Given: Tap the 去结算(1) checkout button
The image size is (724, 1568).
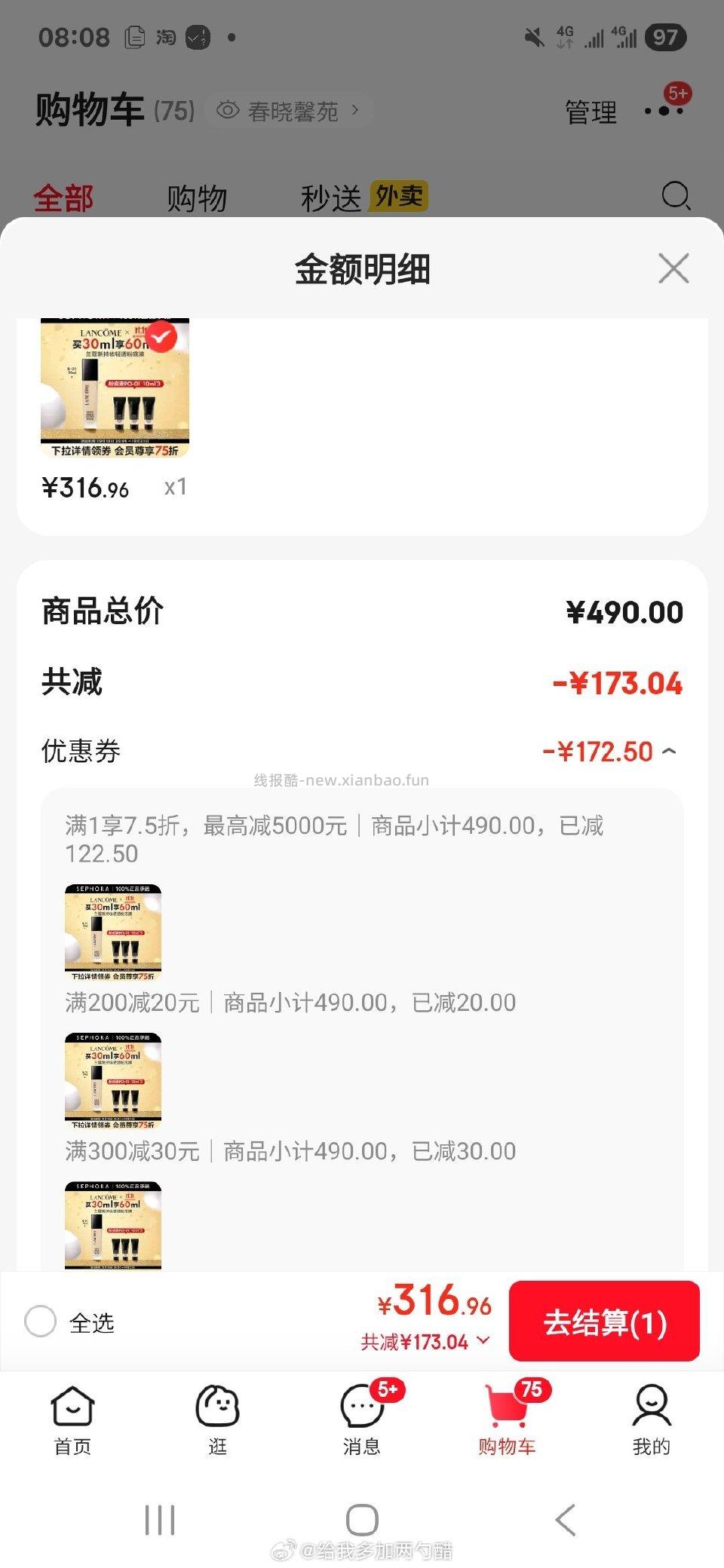Looking at the screenshot, I should pyautogui.click(x=604, y=1321).
